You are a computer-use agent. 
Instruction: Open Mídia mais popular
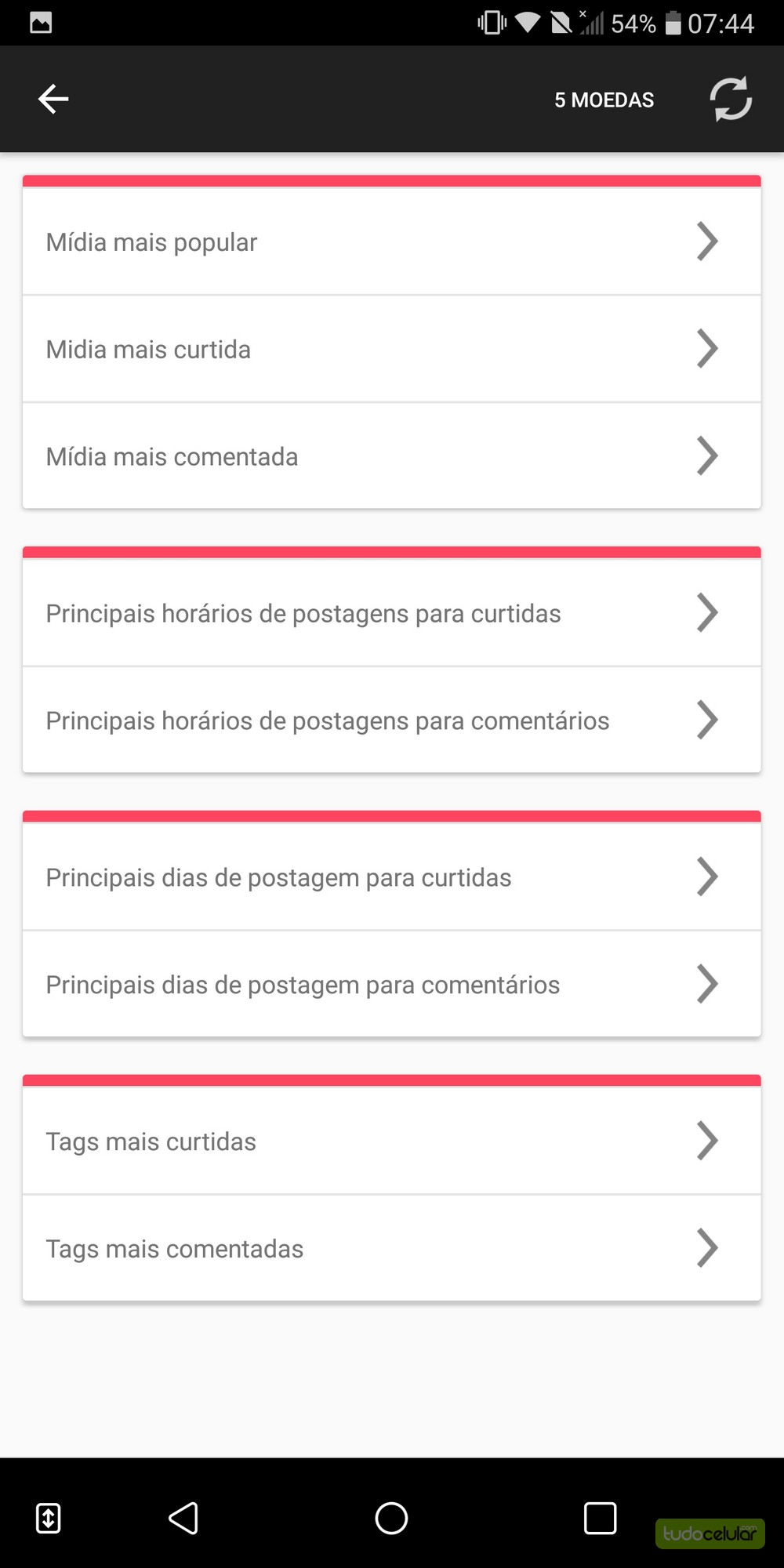391,241
